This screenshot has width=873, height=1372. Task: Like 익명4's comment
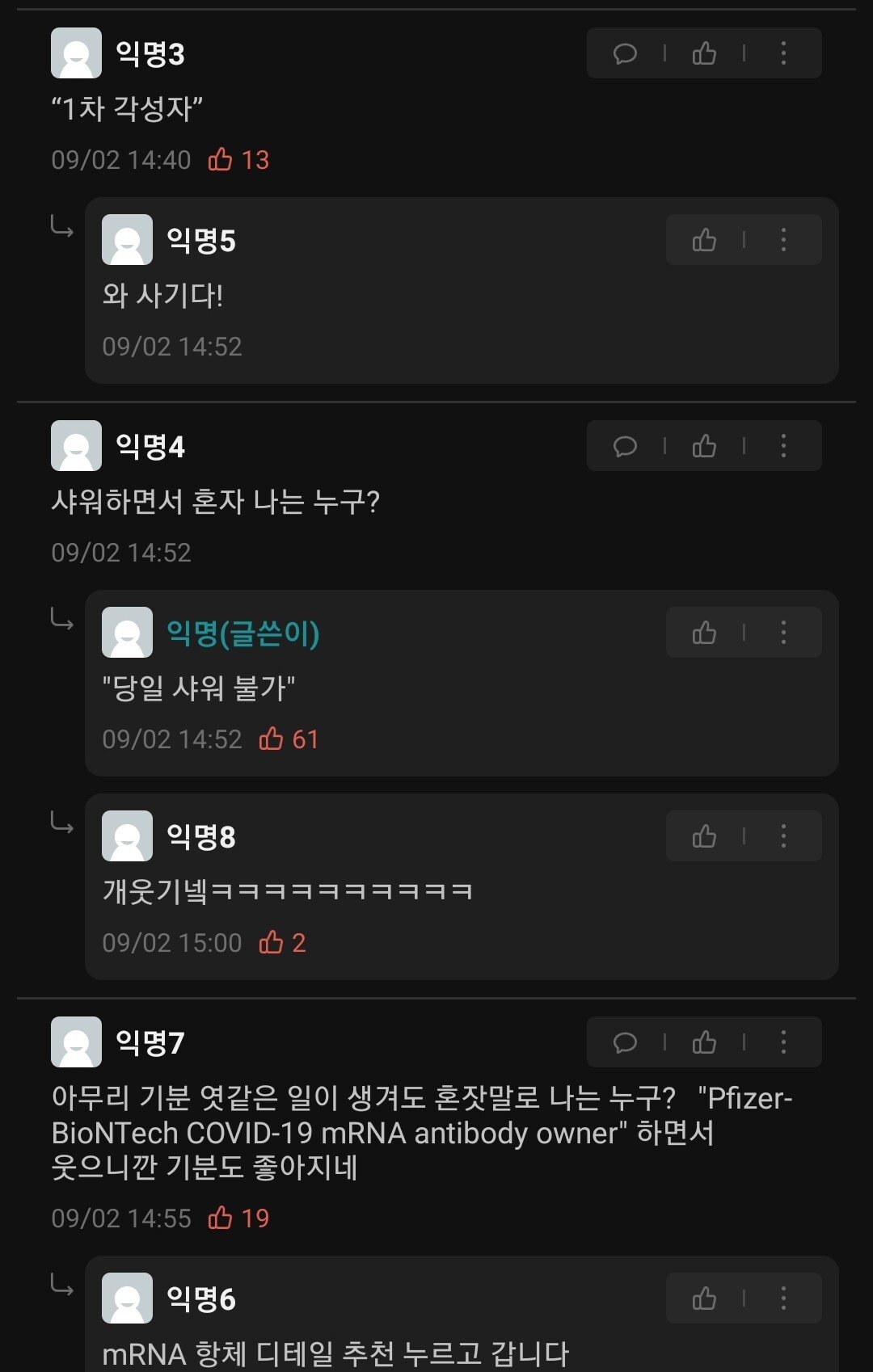coord(704,446)
